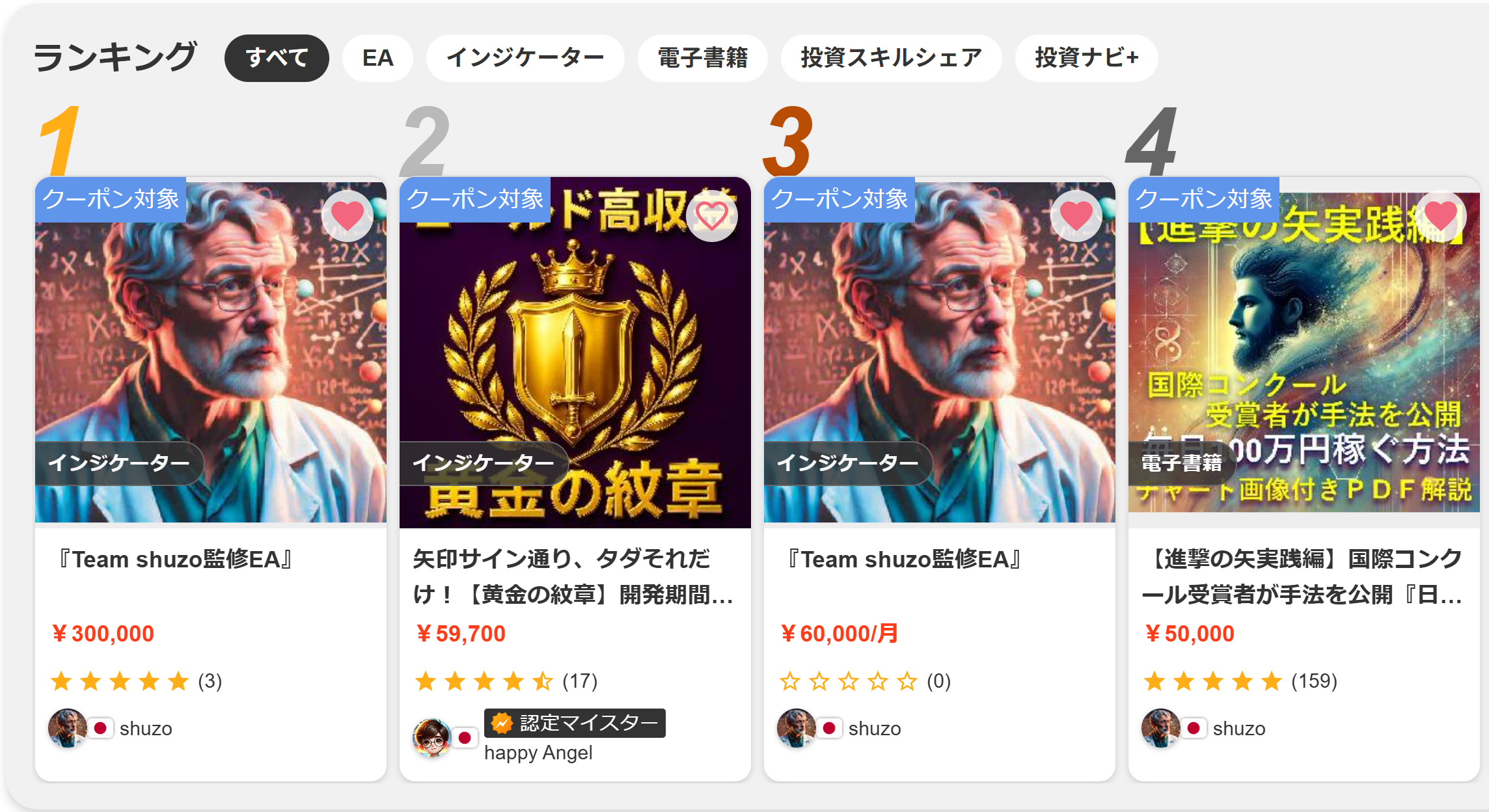Switch to 電子書籍 ranking tab
The height and width of the screenshot is (812, 1489).
[x=702, y=58]
